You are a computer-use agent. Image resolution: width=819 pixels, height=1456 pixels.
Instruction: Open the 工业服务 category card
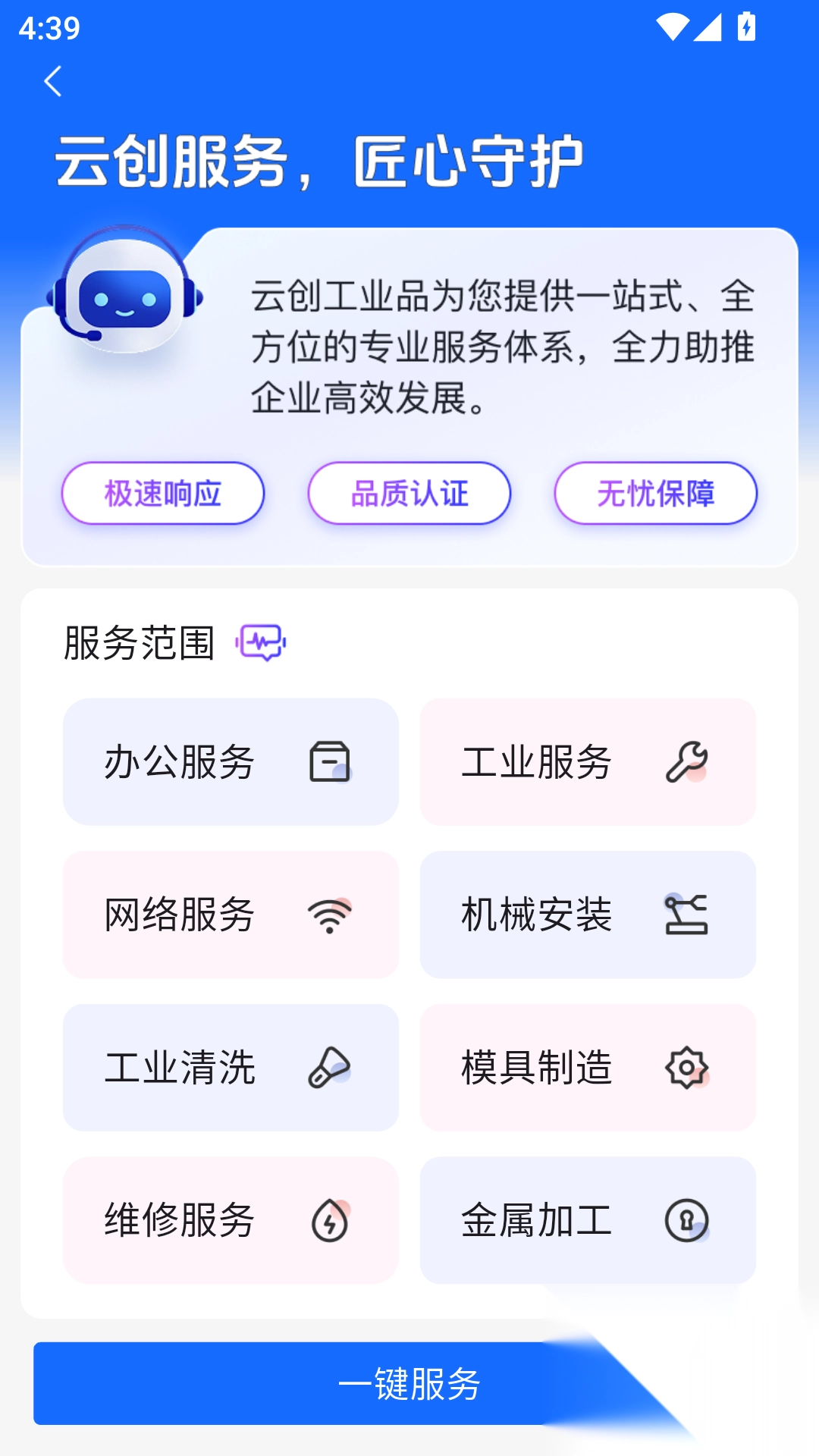(x=588, y=762)
